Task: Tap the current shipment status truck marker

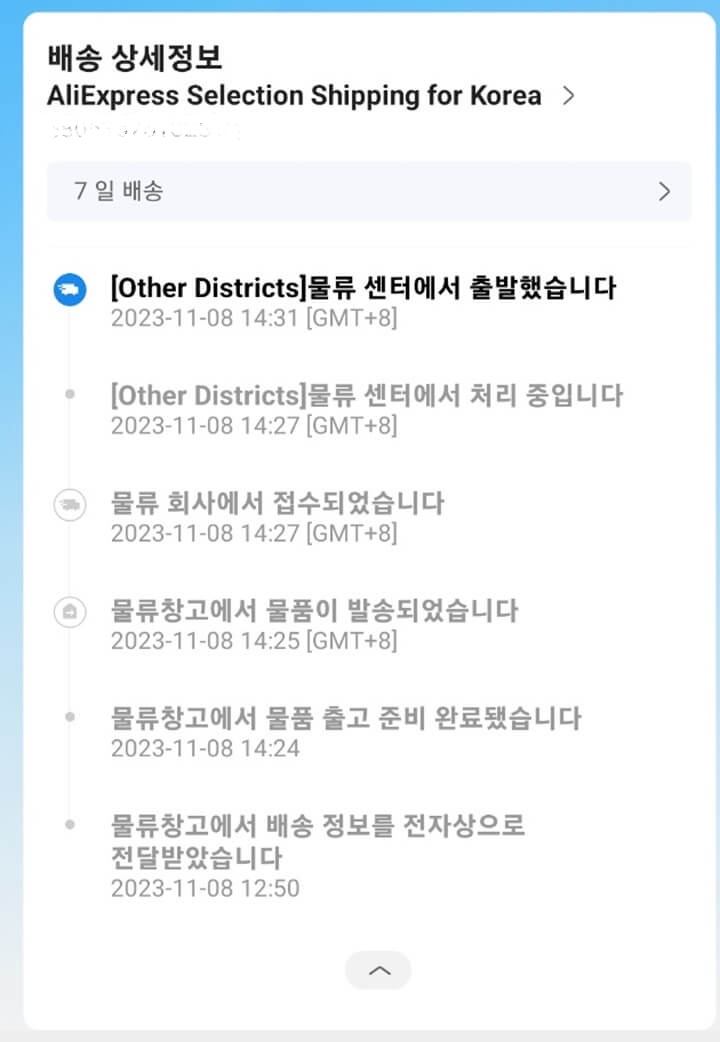Action: coord(70,289)
